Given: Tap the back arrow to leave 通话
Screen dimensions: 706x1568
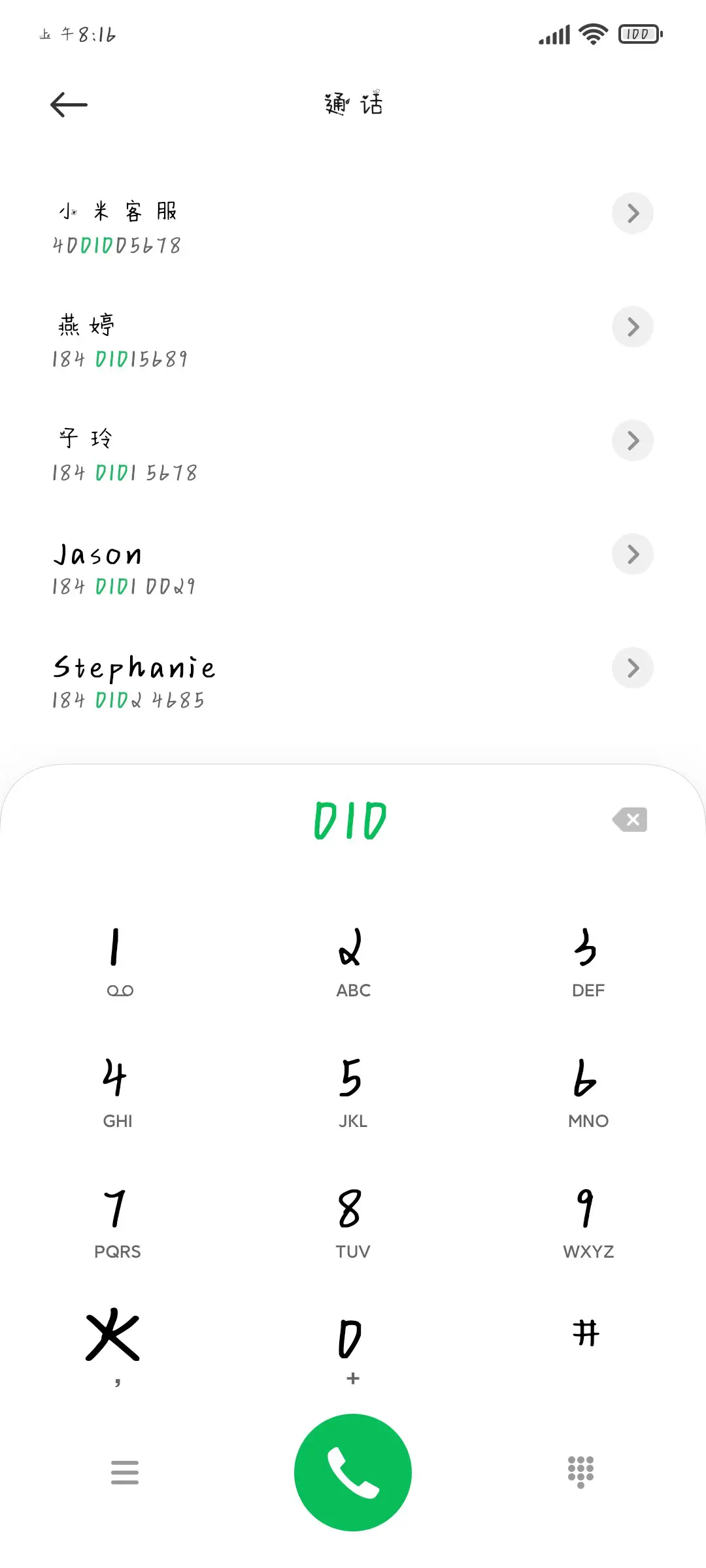Looking at the screenshot, I should pos(67,103).
